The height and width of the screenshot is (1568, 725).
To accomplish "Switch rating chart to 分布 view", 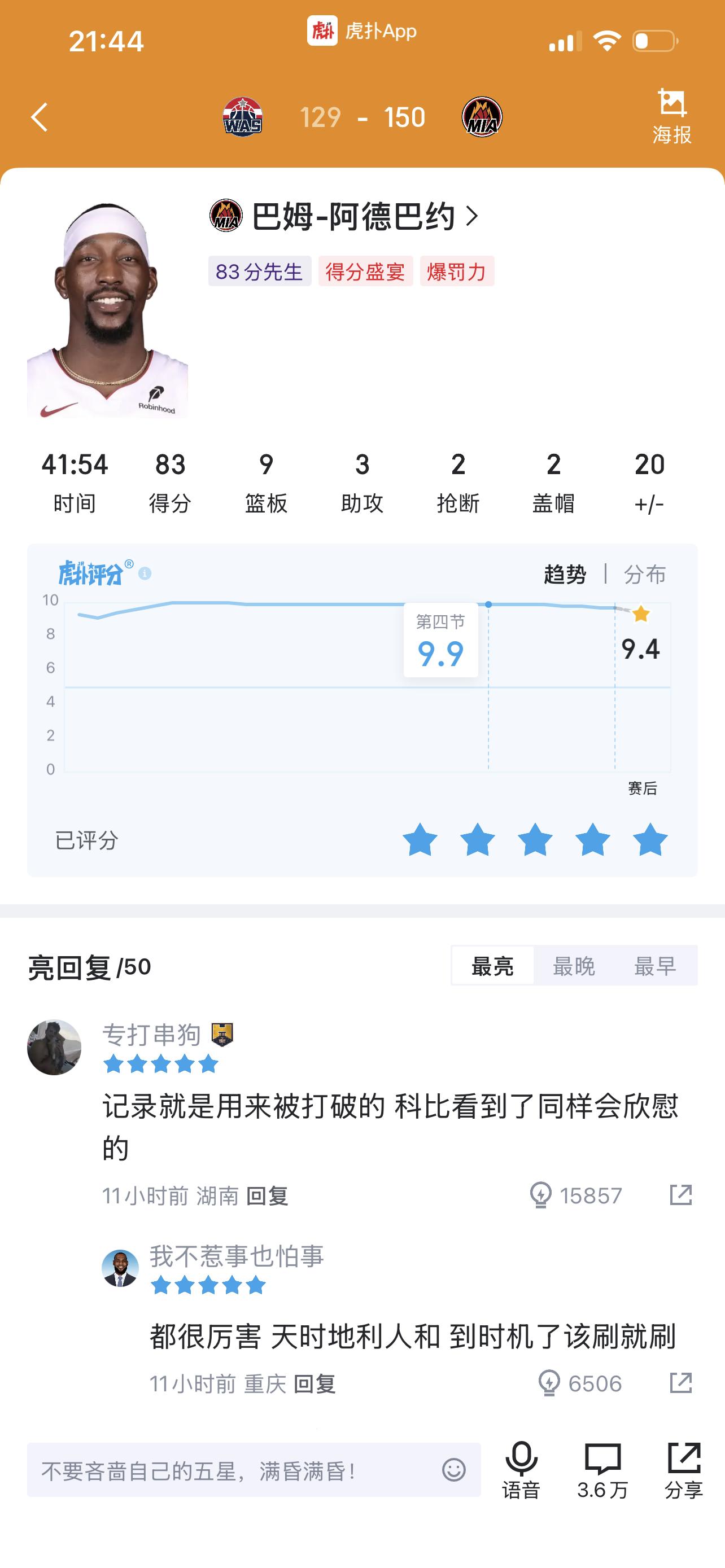I will (x=645, y=573).
